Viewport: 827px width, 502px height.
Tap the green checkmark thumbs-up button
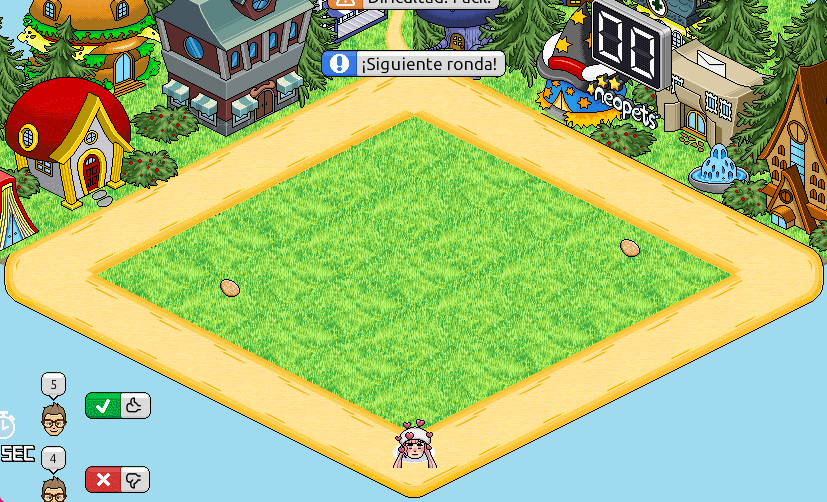point(117,405)
